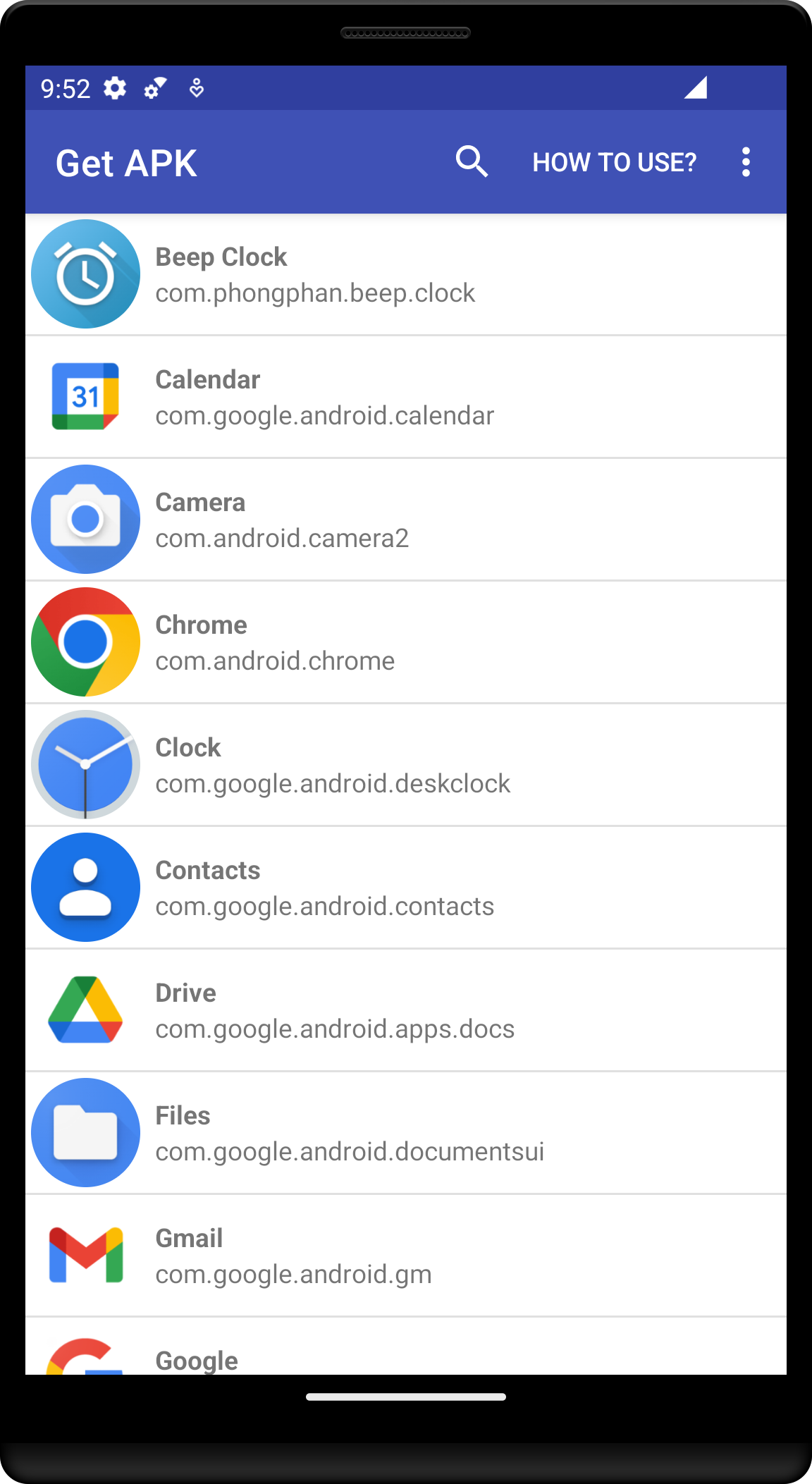Tap the Chrome browser icon
The height and width of the screenshot is (1484, 812).
click(x=85, y=642)
